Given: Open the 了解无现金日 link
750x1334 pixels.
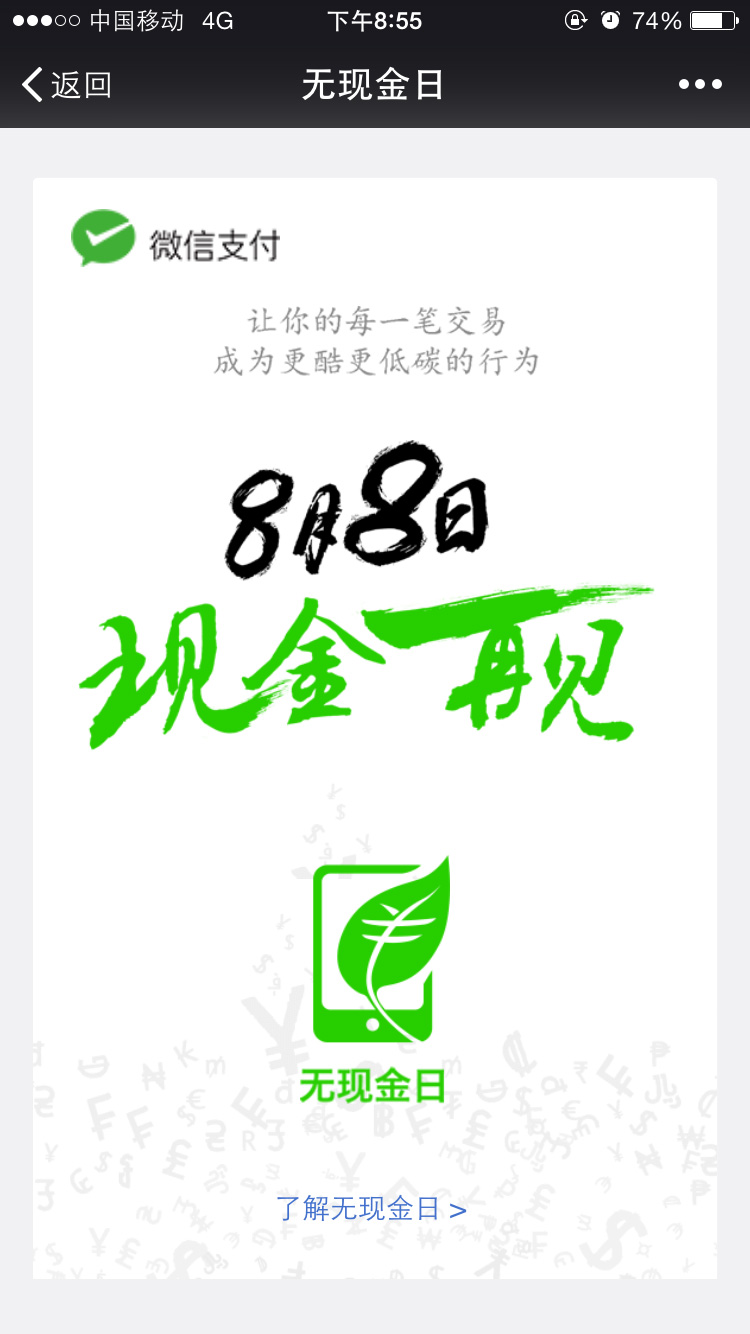Looking at the screenshot, I should tap(371, 1209).
